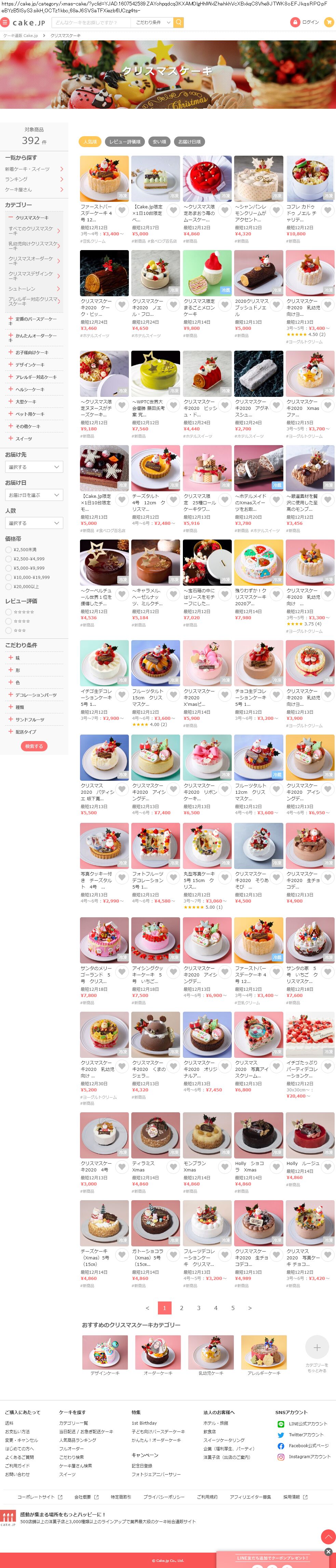
Task: Sort products by レビュー評価順
Action: (124, 142)
